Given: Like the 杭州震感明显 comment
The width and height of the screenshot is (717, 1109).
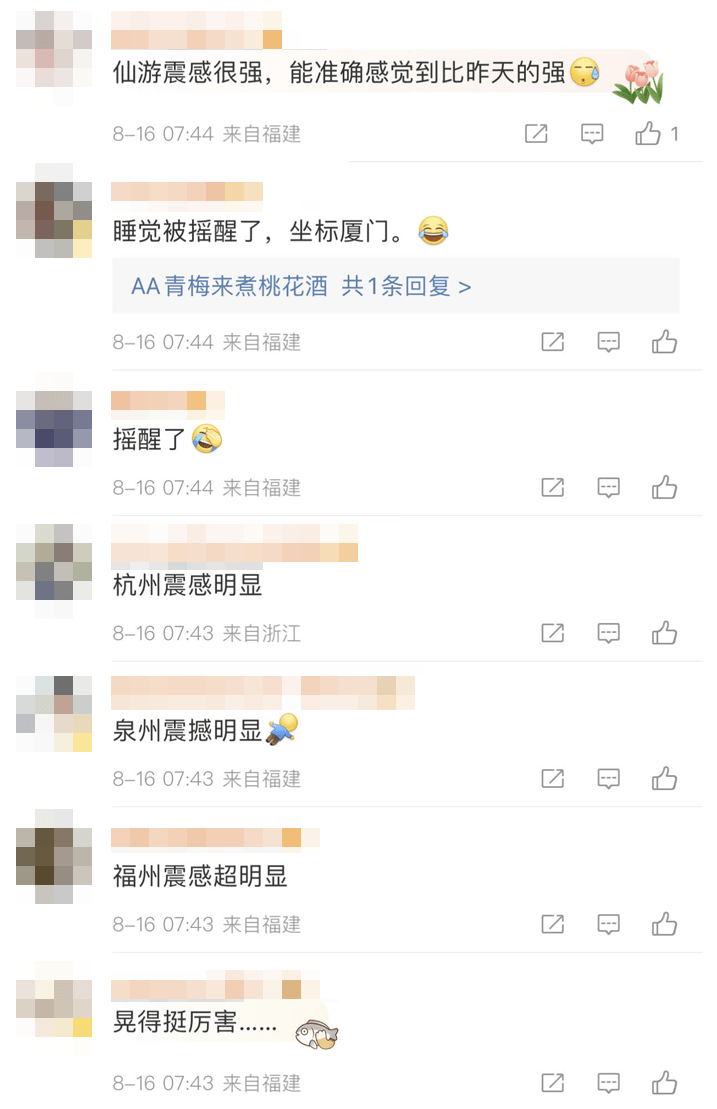Looking at the screenshot, I should pyautogui.click(x=665, y=633).
